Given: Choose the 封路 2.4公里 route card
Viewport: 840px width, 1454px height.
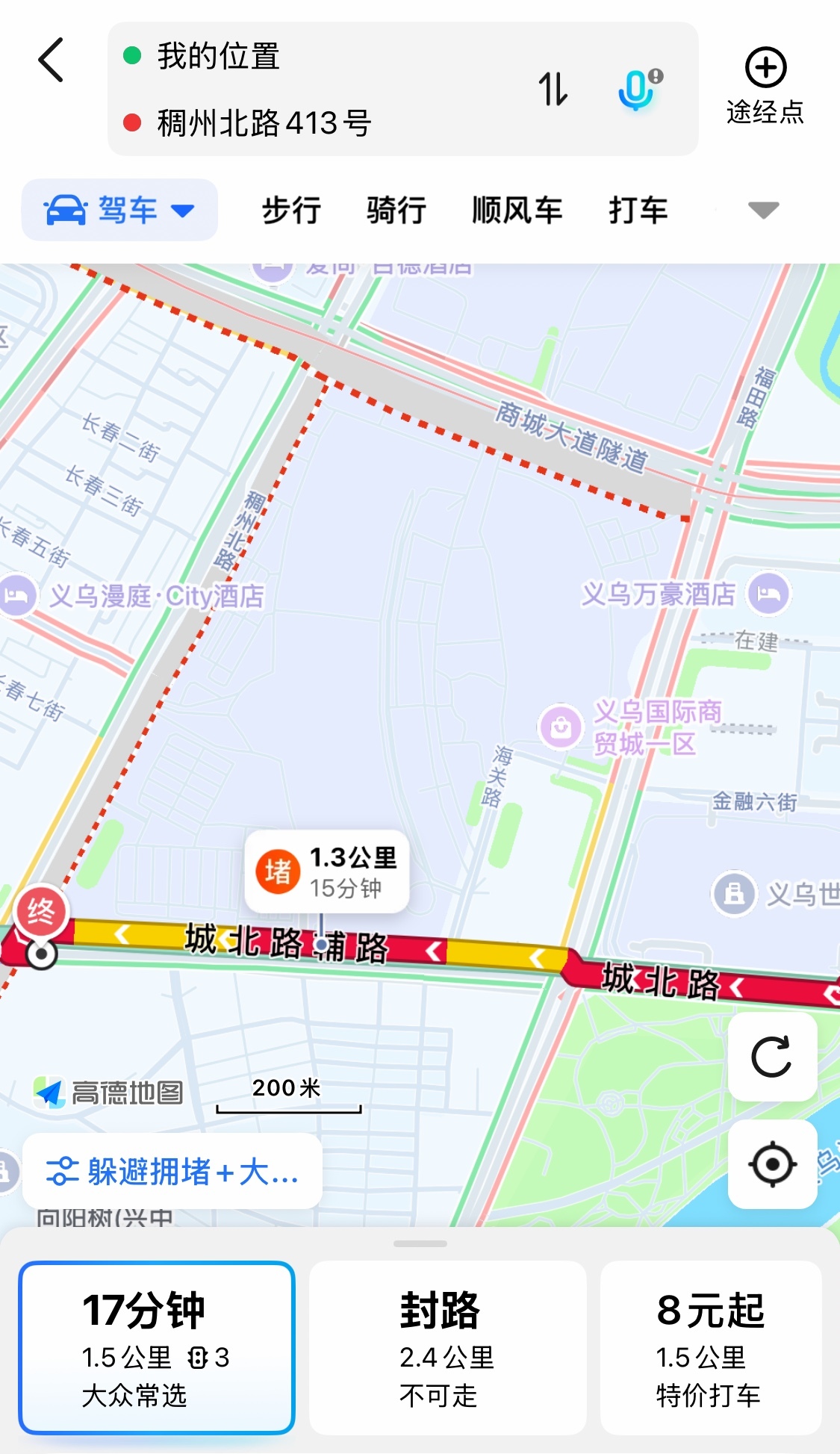Looking at the screenshot, I should click(x=447, y=1348).
